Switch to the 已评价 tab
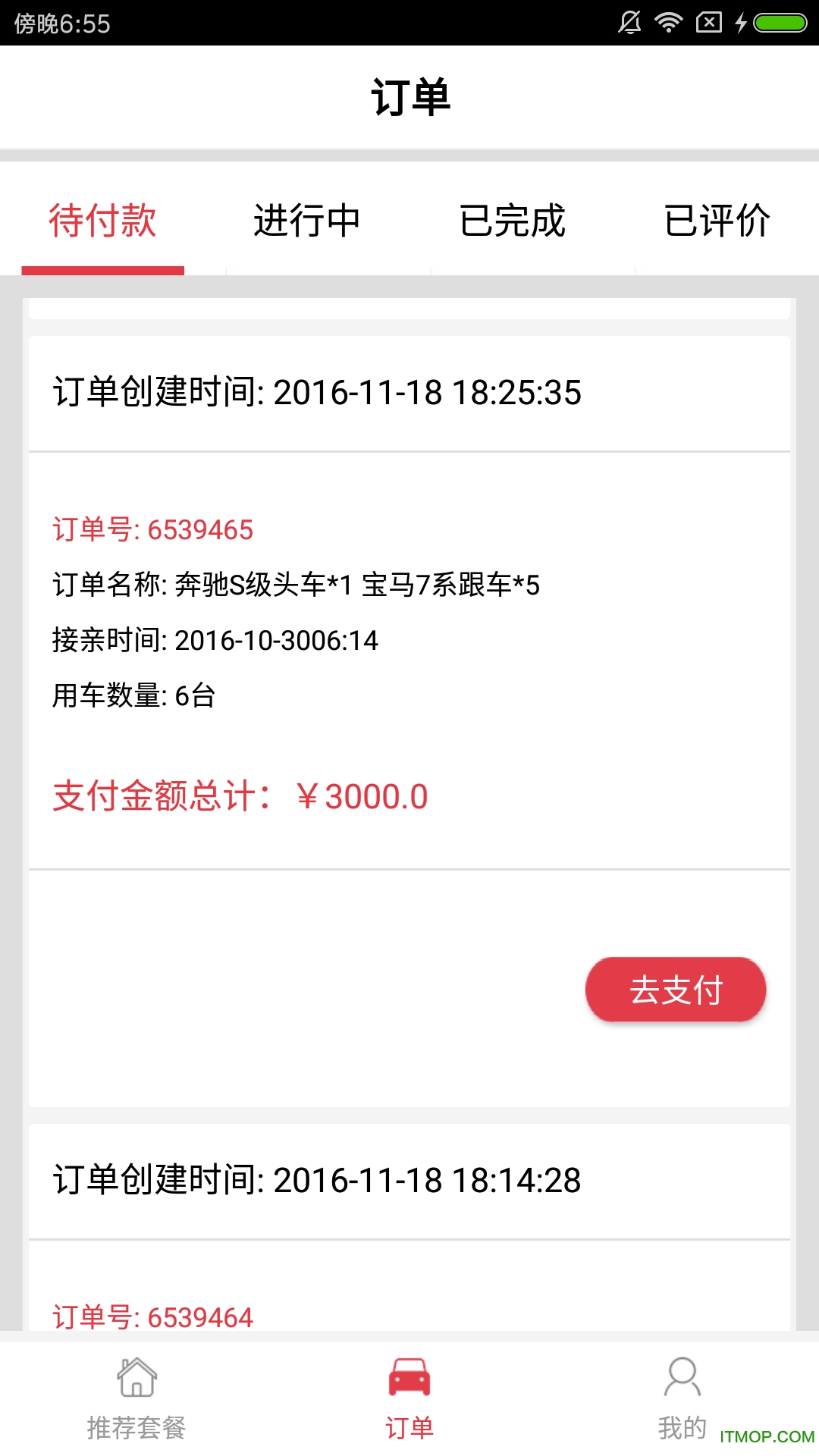Image resolution: width=819 pixels, height=1456 pixels. 717,221
